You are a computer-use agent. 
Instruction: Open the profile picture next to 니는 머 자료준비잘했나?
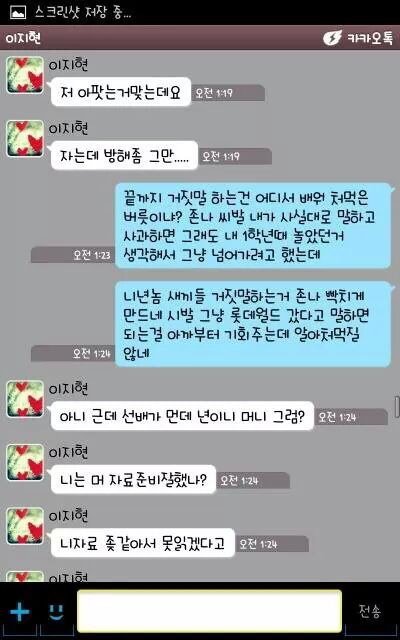point(25,462)
